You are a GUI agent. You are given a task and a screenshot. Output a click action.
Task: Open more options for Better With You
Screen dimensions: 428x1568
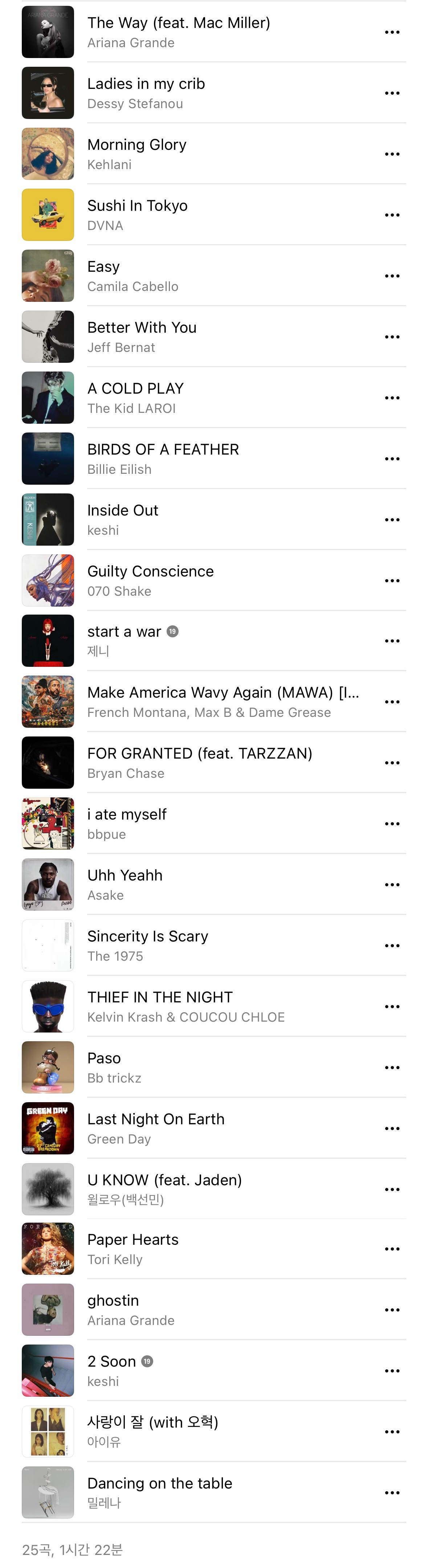coord(392,337)
